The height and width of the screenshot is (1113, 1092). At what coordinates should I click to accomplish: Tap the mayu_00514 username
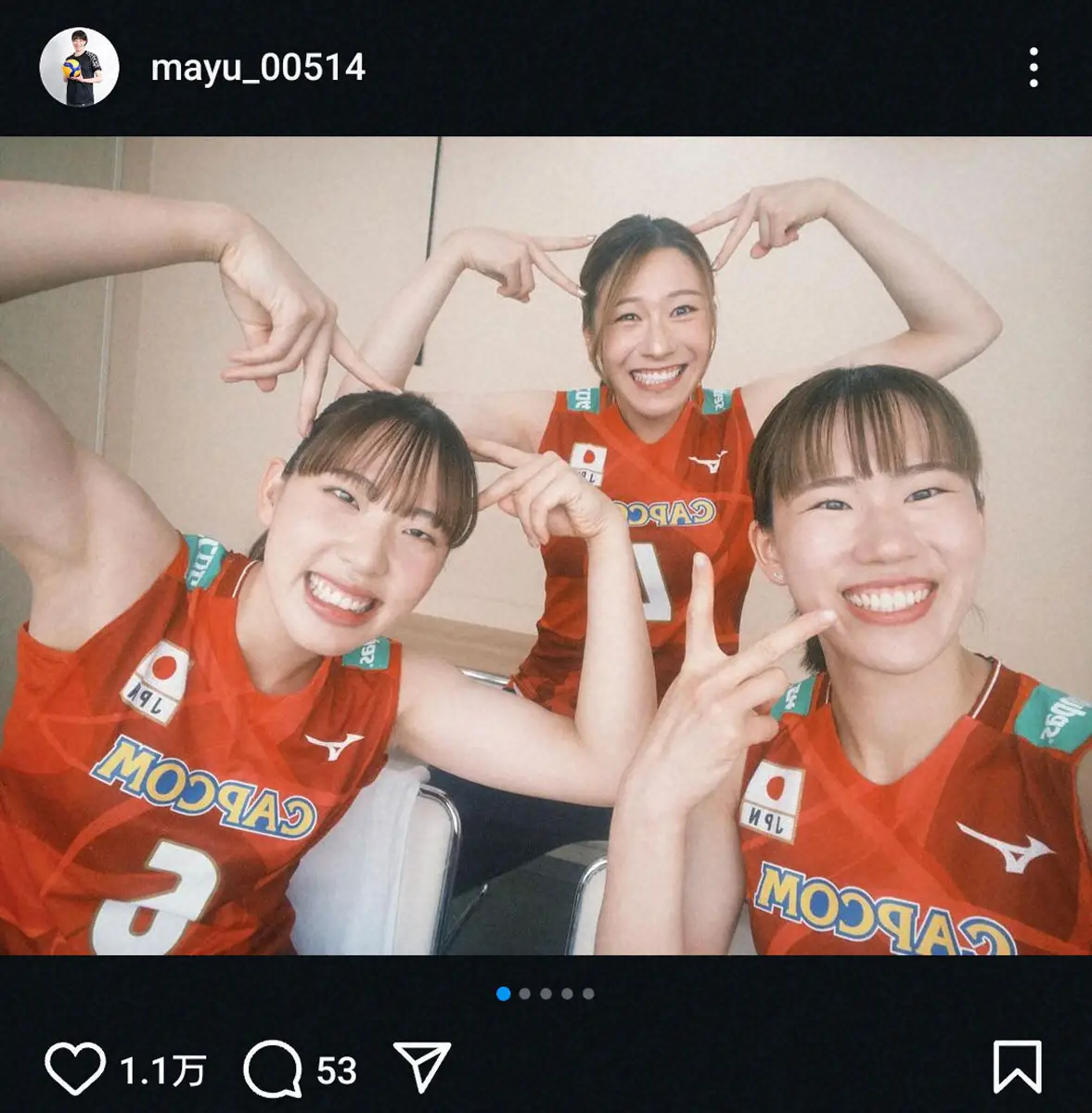click(258, 68)
